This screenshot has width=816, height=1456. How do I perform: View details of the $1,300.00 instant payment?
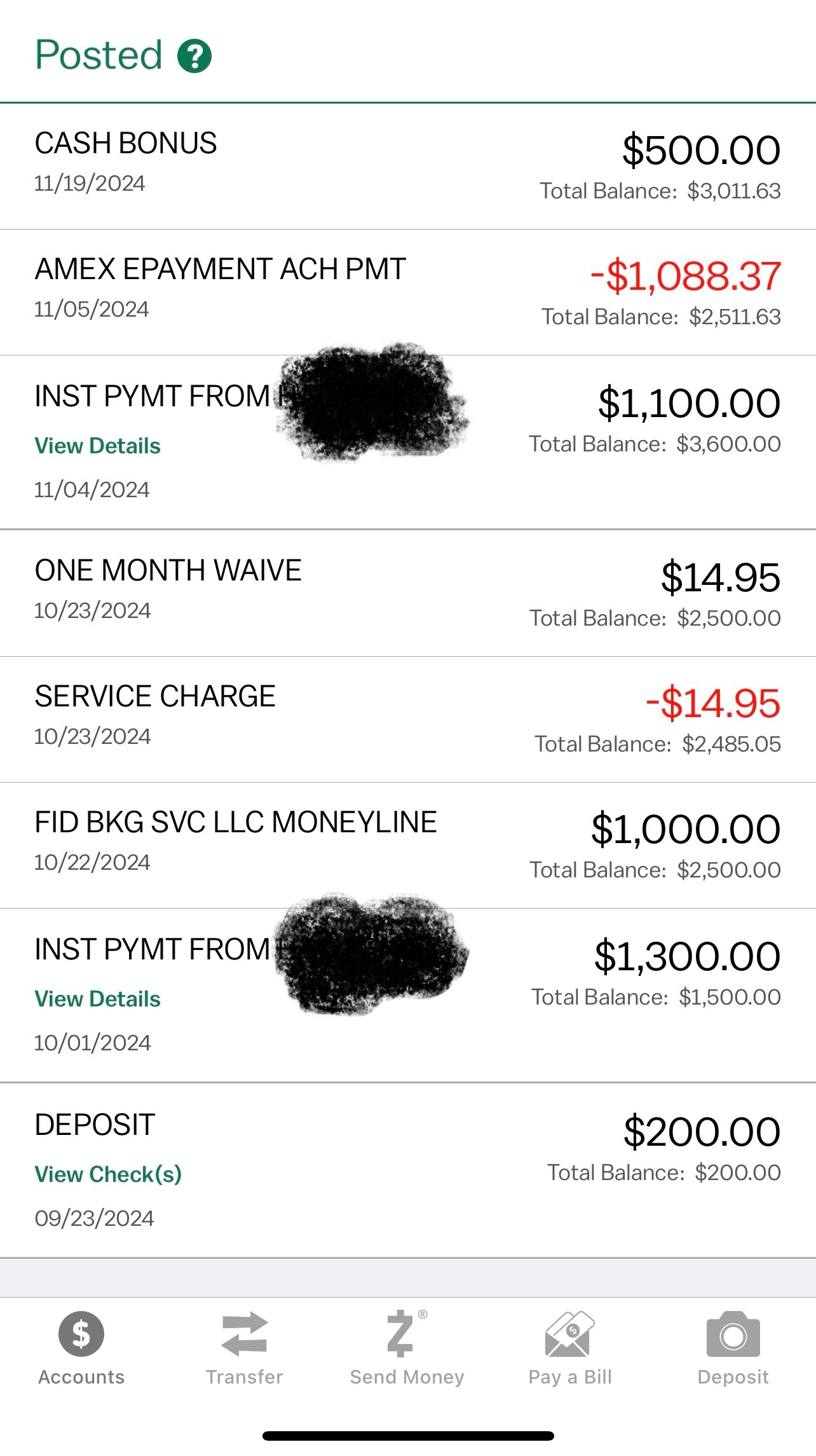[x=97, y=999]
